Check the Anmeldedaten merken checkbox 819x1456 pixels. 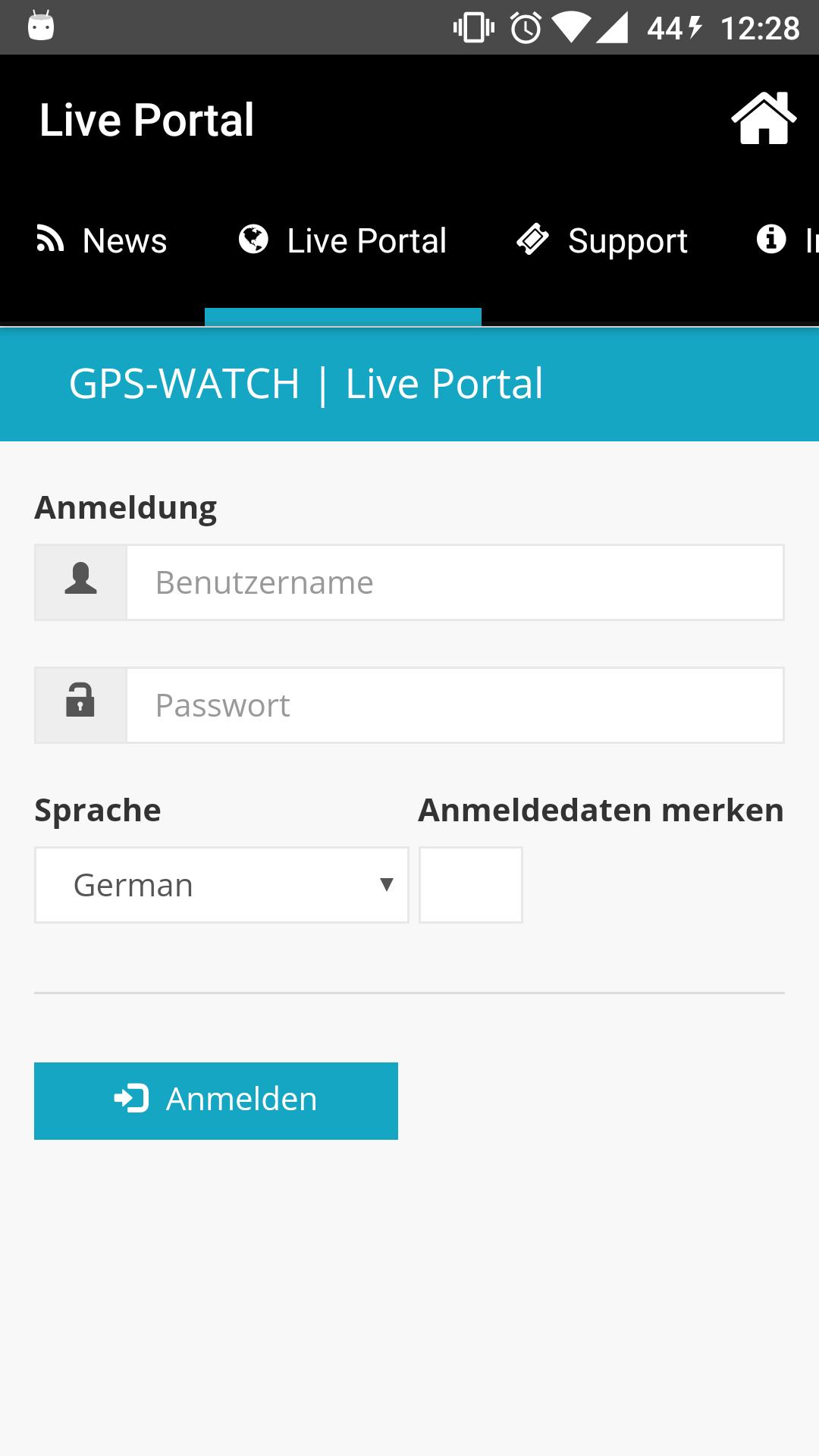(x=470, y=885)
